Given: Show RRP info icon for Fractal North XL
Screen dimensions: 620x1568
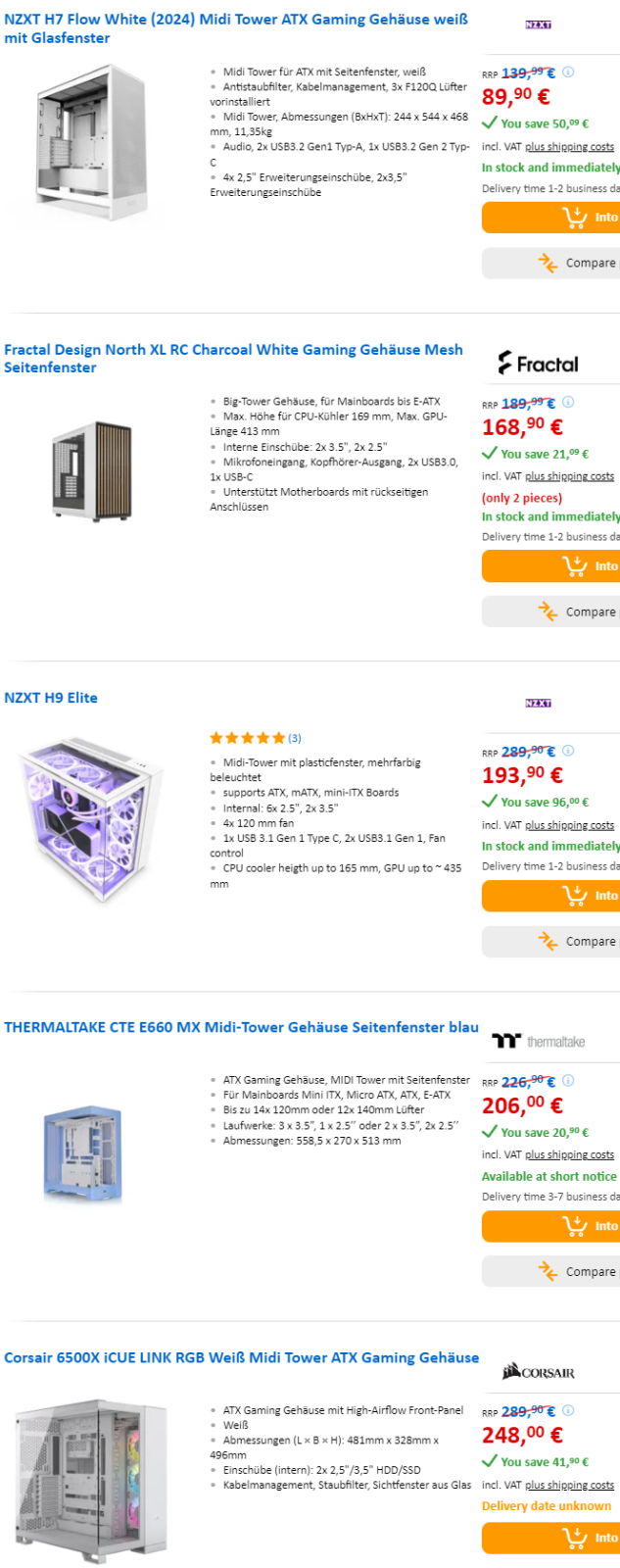Looking at the screenshot, I should point(568,402).
